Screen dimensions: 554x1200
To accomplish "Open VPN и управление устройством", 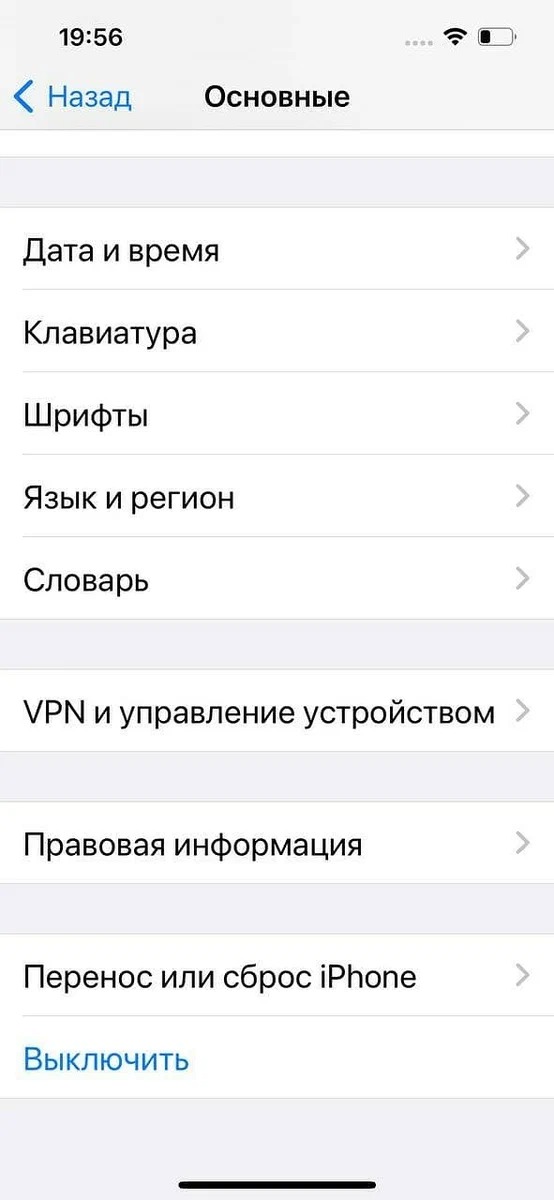I will (277, 711).
